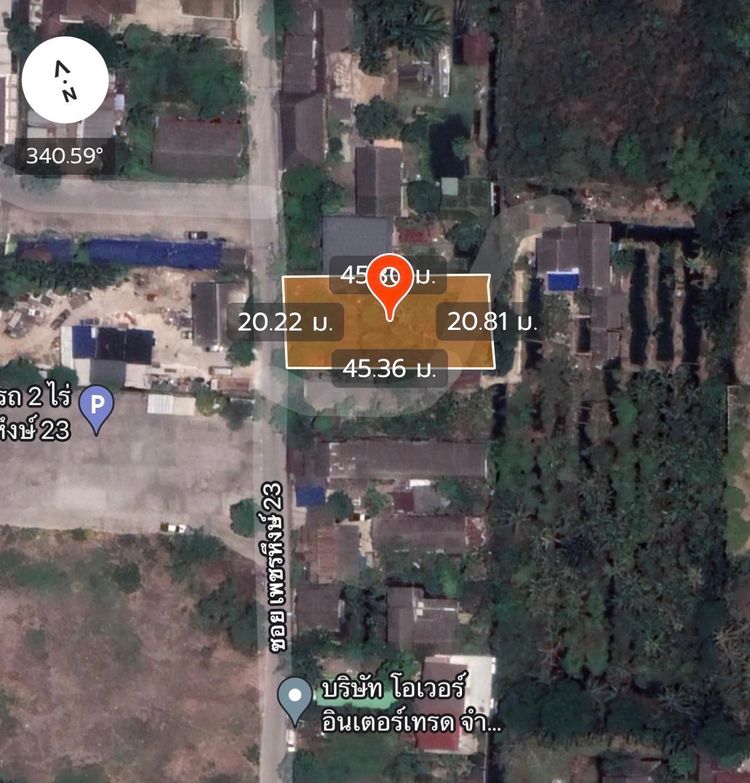Open the parking marker near เพชรหึงษ์ 23
The width and height of the screenshot is (750, 783).
pyautogui.click(x=96, y=407)
